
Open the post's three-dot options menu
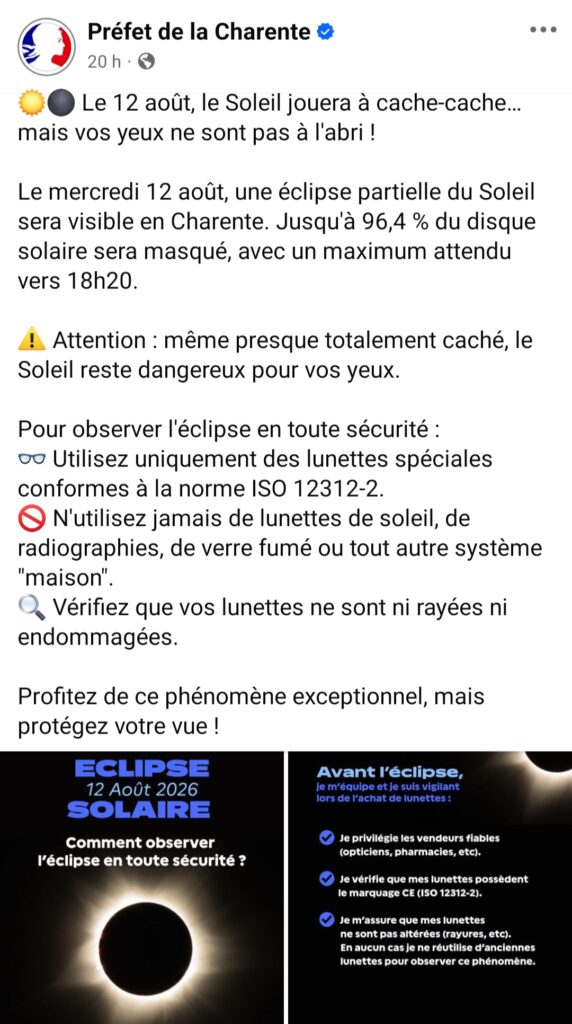coord(543,30)
